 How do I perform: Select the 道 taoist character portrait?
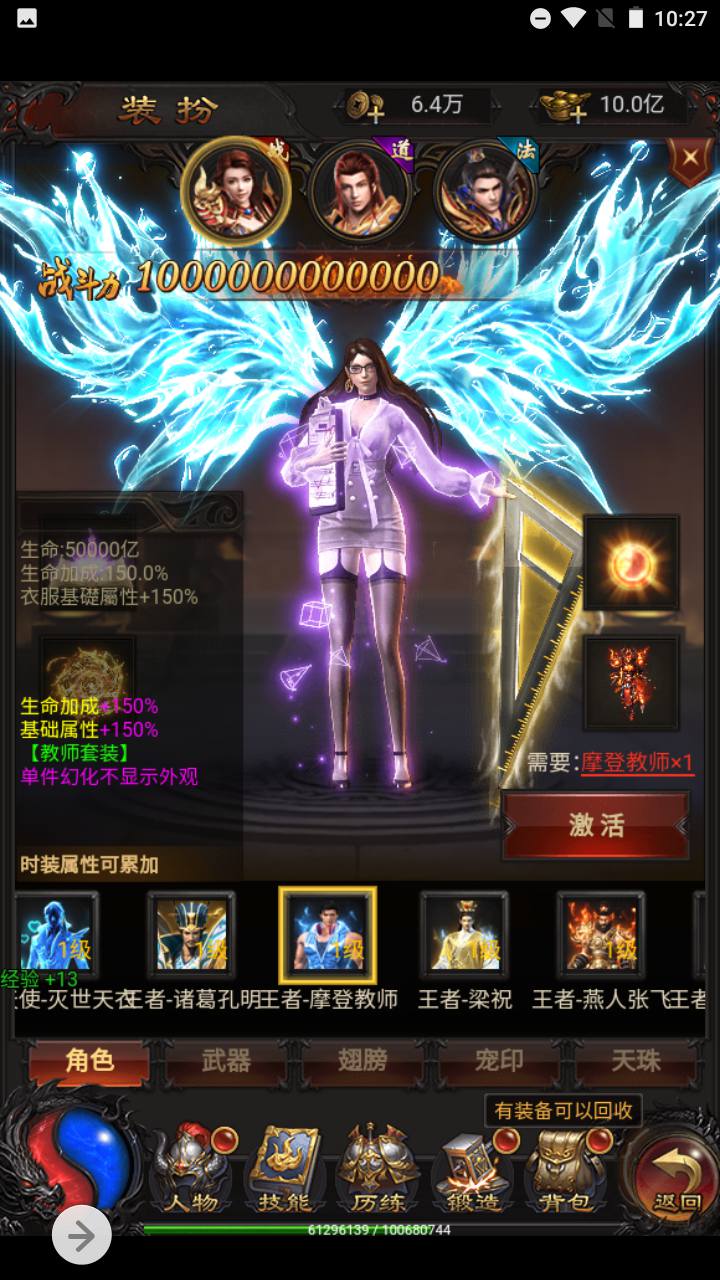360,190
